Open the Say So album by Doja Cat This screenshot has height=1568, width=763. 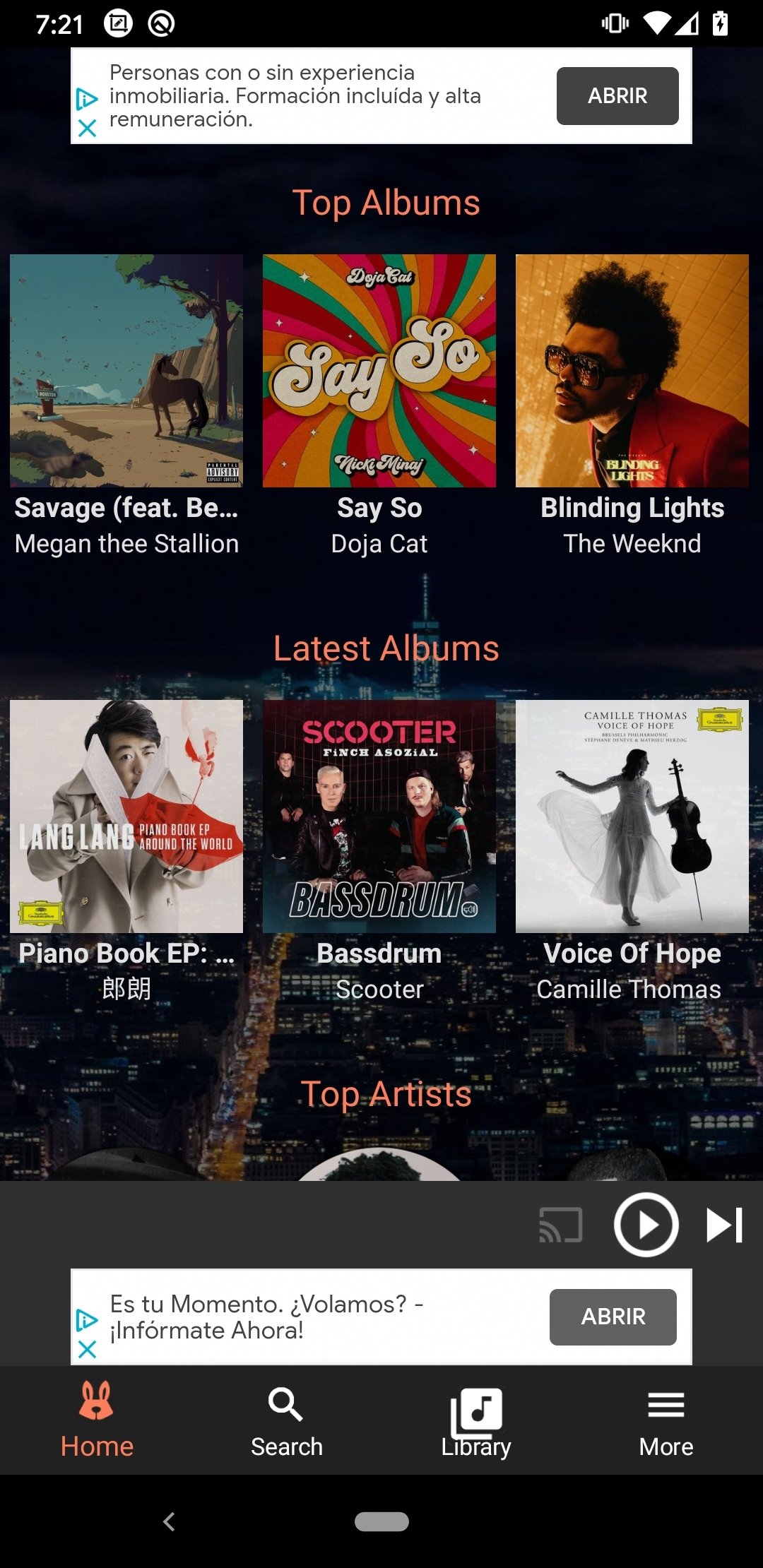[379, 371]
